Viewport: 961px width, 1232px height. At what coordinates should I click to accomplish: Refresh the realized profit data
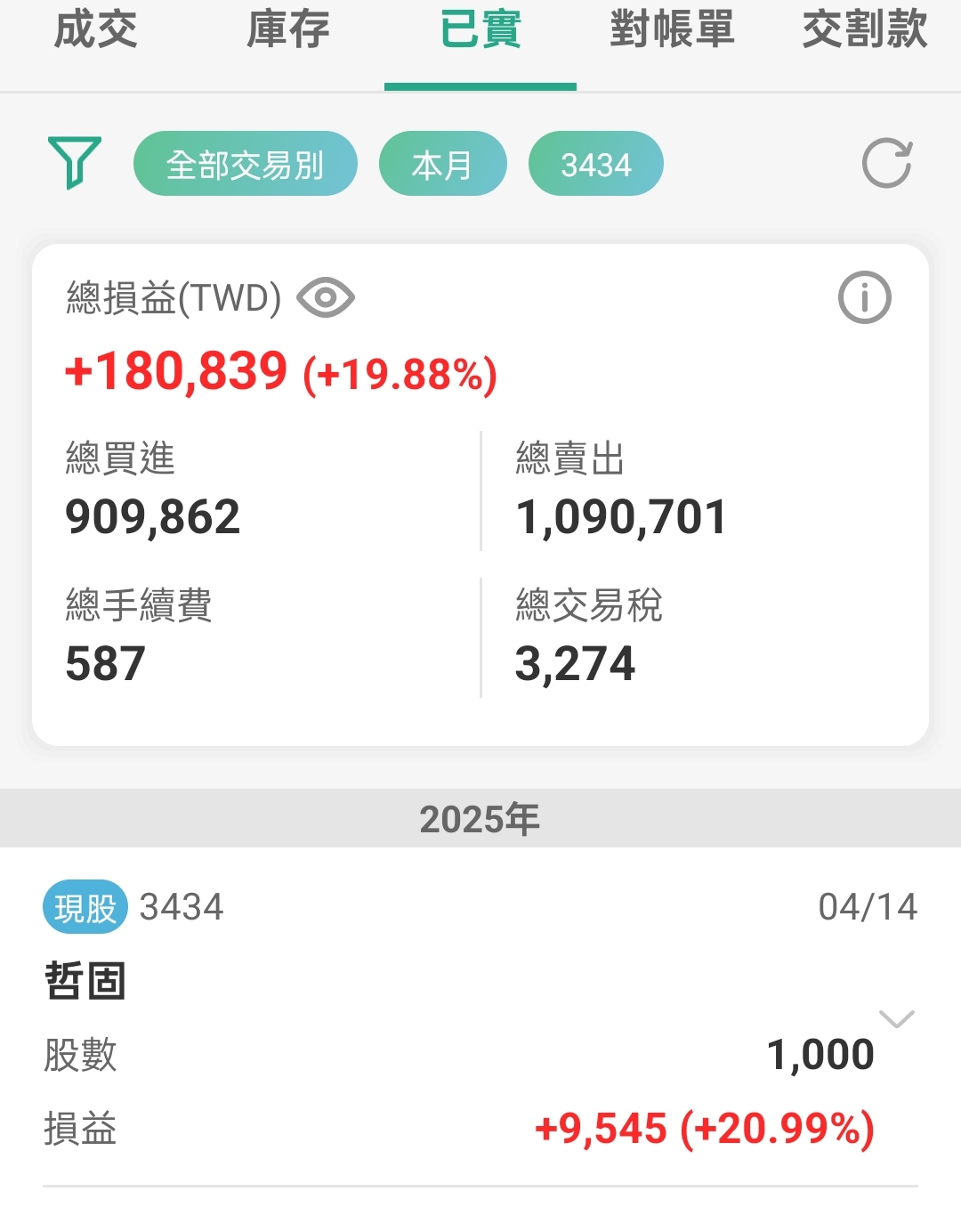click(887, 163)
